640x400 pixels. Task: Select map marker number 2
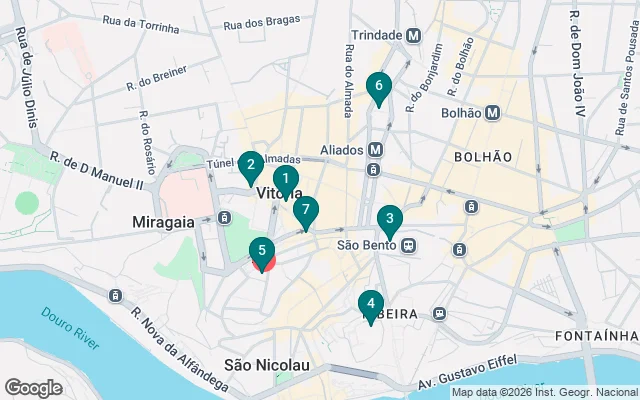251,165
